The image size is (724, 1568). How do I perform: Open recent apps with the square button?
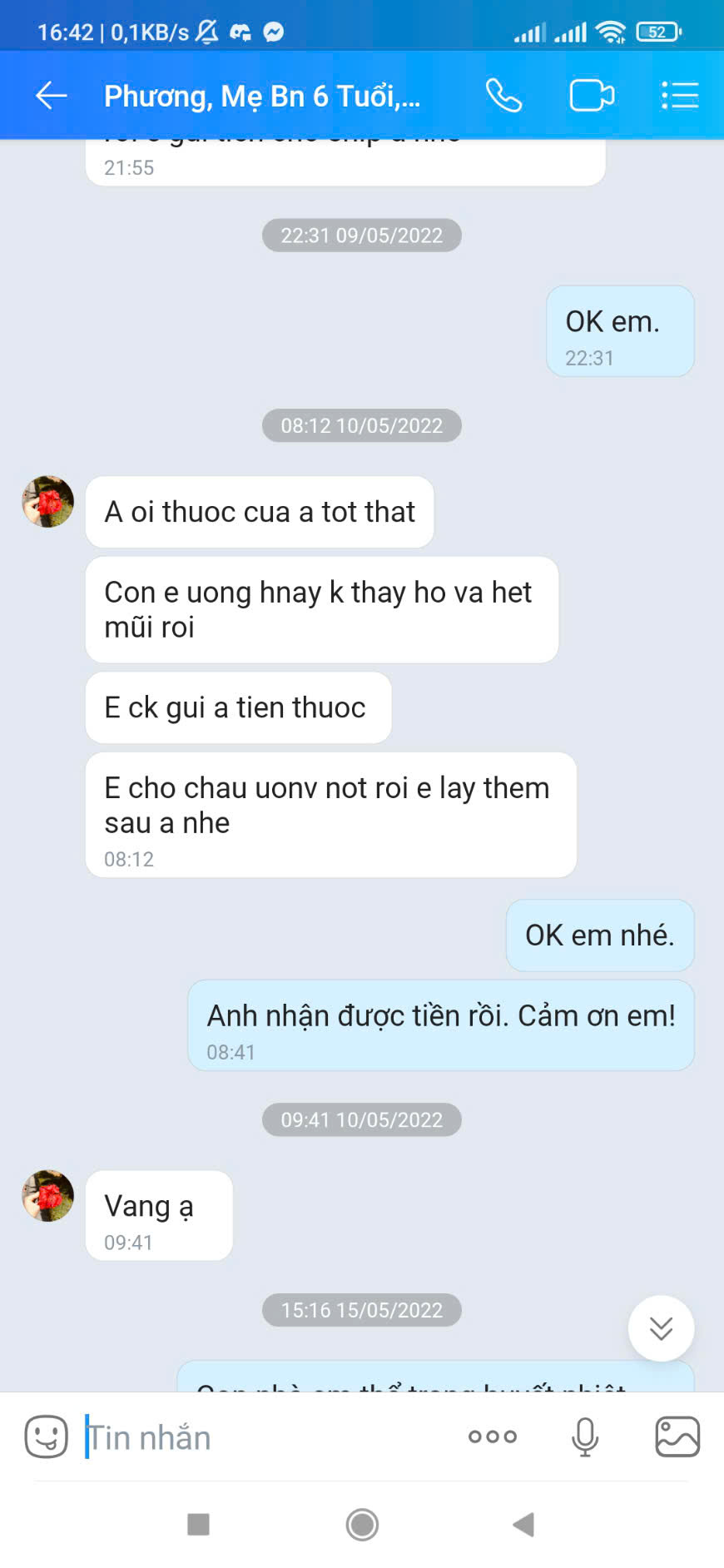(198, 1525)
